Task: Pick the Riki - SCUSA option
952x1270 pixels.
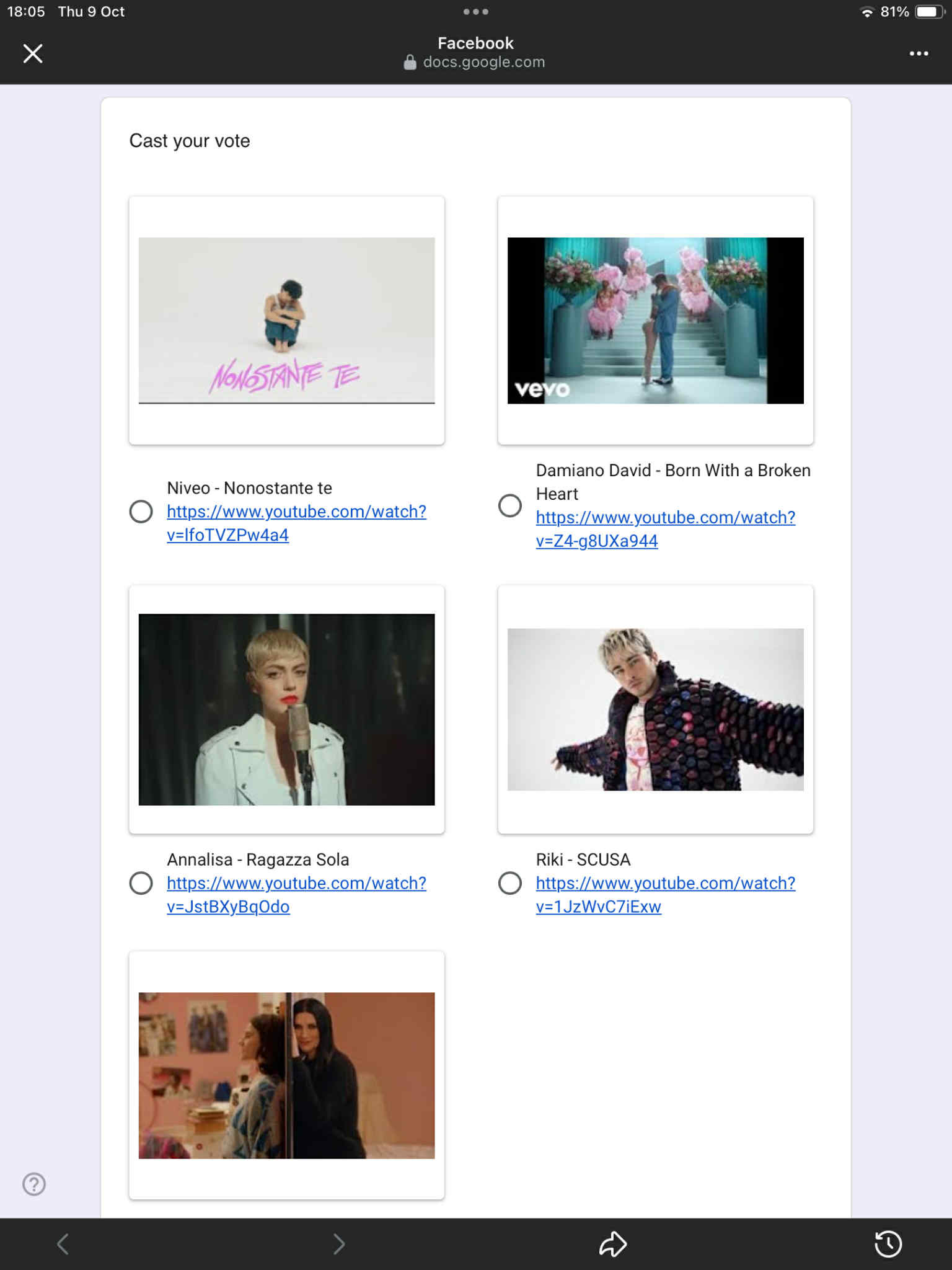Action: click(x=510, y=883)
